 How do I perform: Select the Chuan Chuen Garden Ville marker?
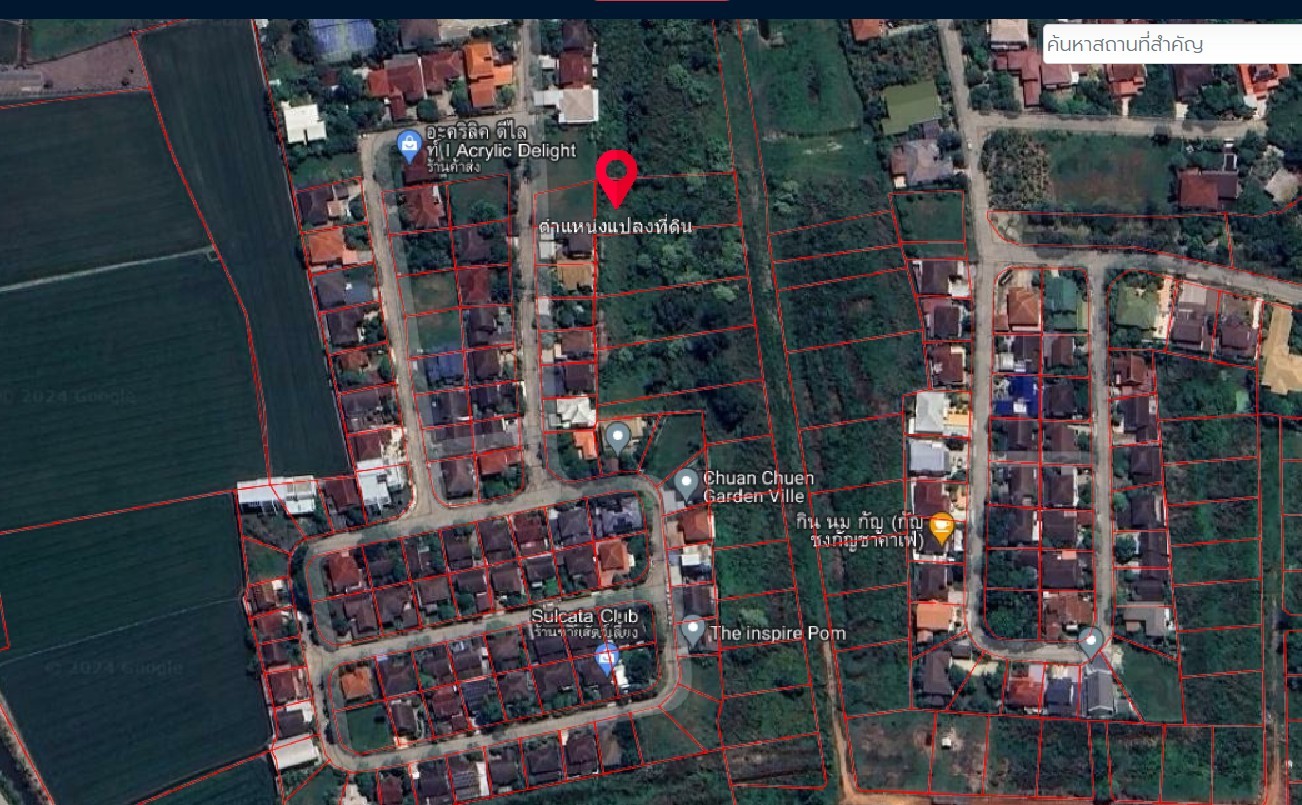(686, 484)
